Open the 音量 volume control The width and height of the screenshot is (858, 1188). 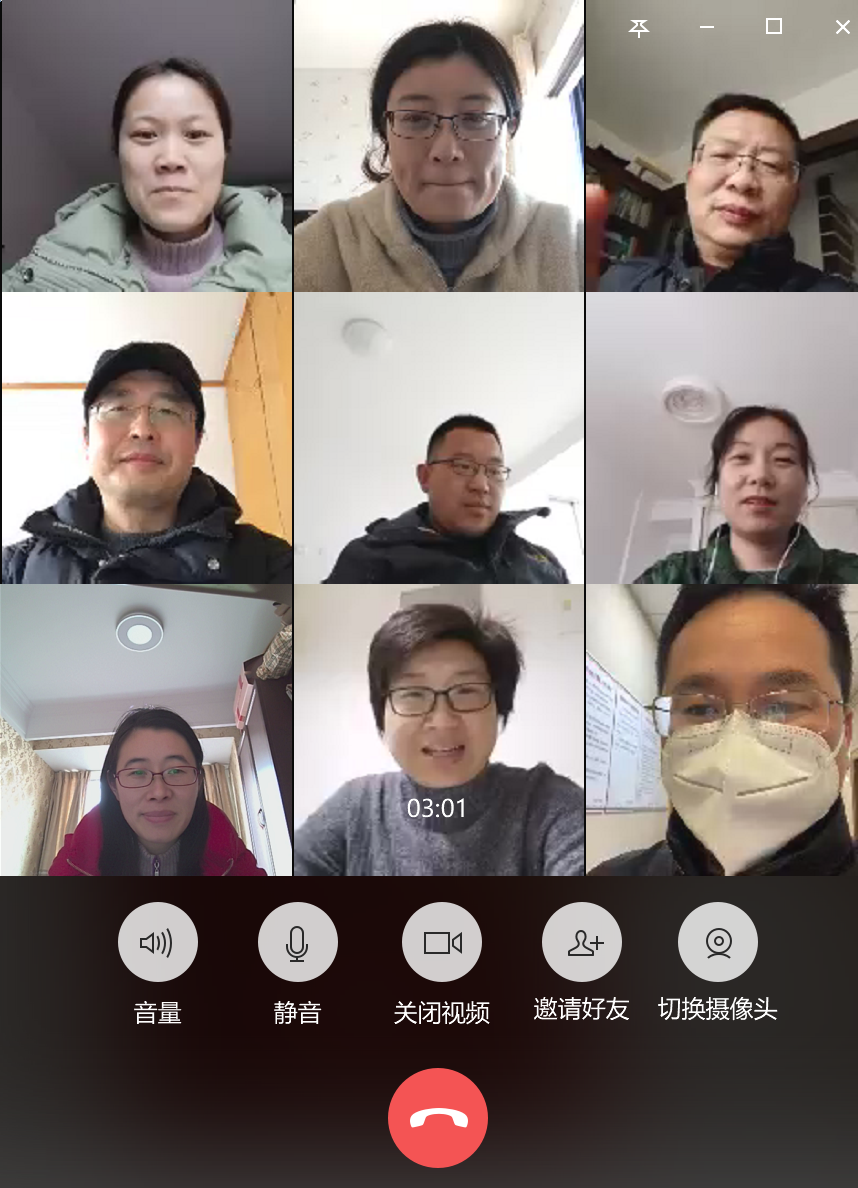(x=157, y=942)
